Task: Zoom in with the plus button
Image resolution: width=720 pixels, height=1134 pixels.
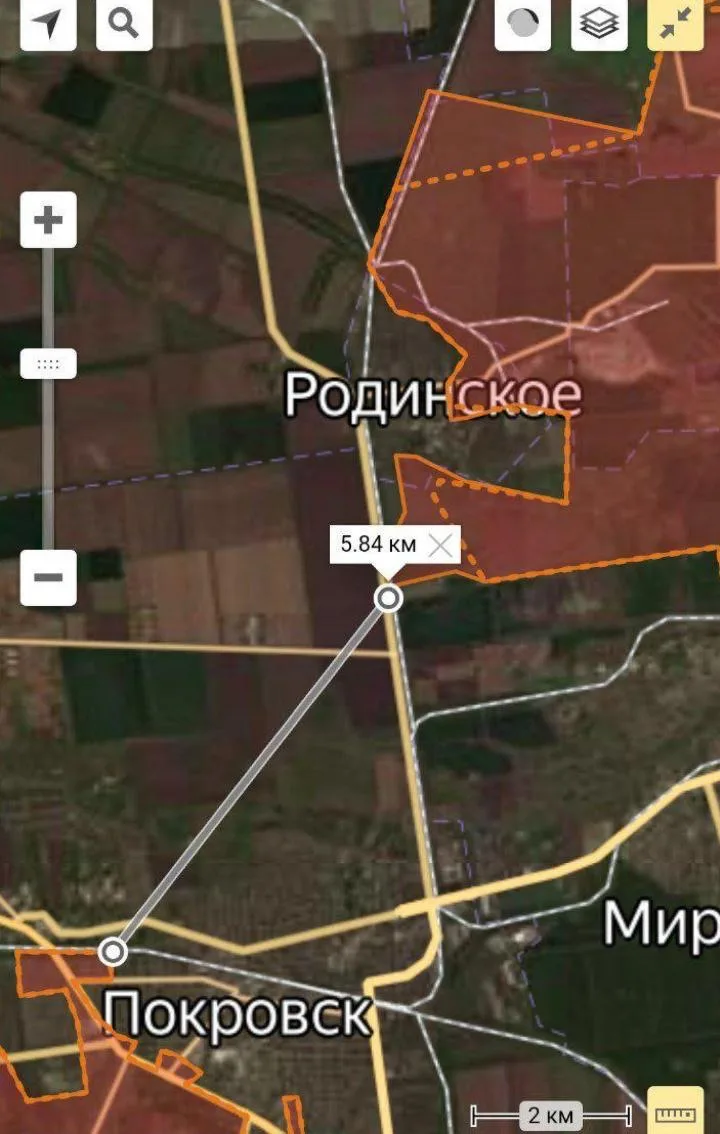Action: point(48,220)
